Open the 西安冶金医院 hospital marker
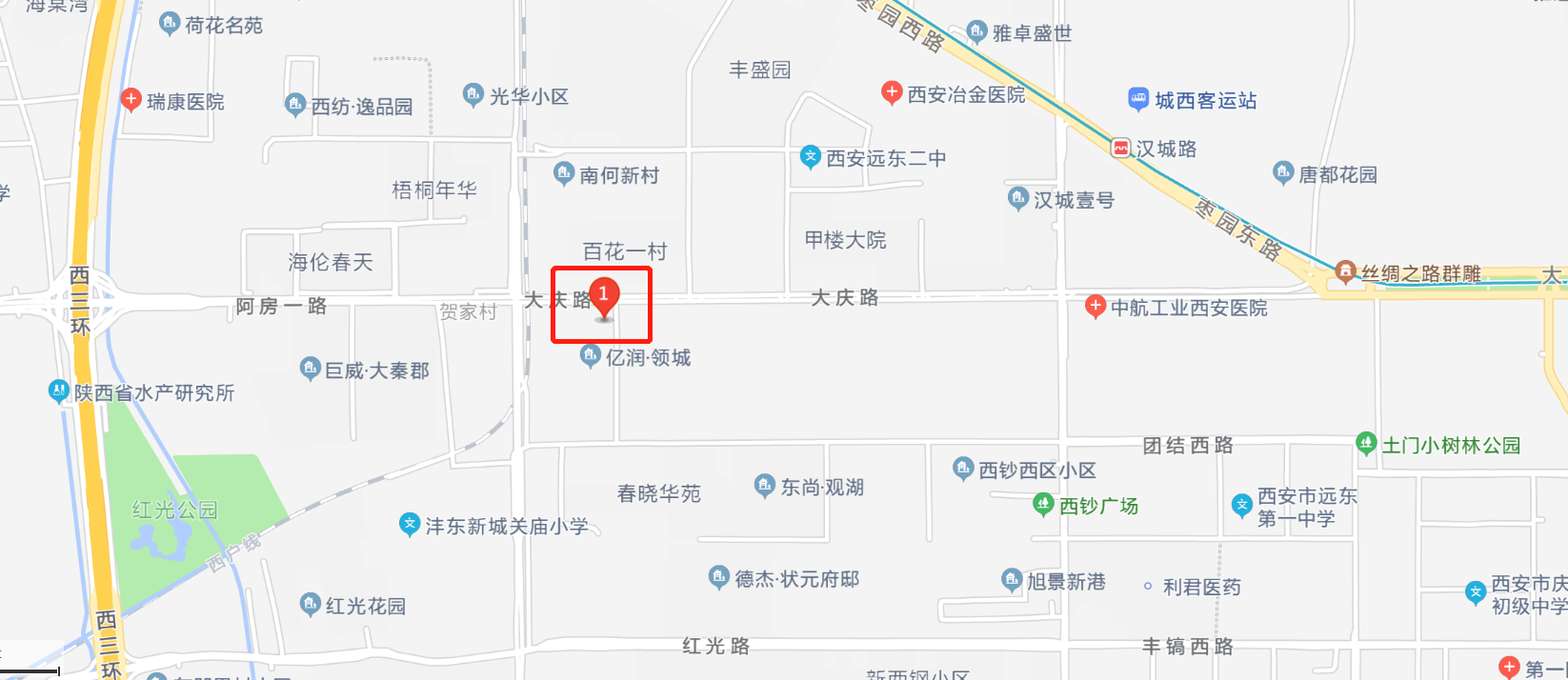1568x680 pixels. pyautogui.click(x=892, y=92)
